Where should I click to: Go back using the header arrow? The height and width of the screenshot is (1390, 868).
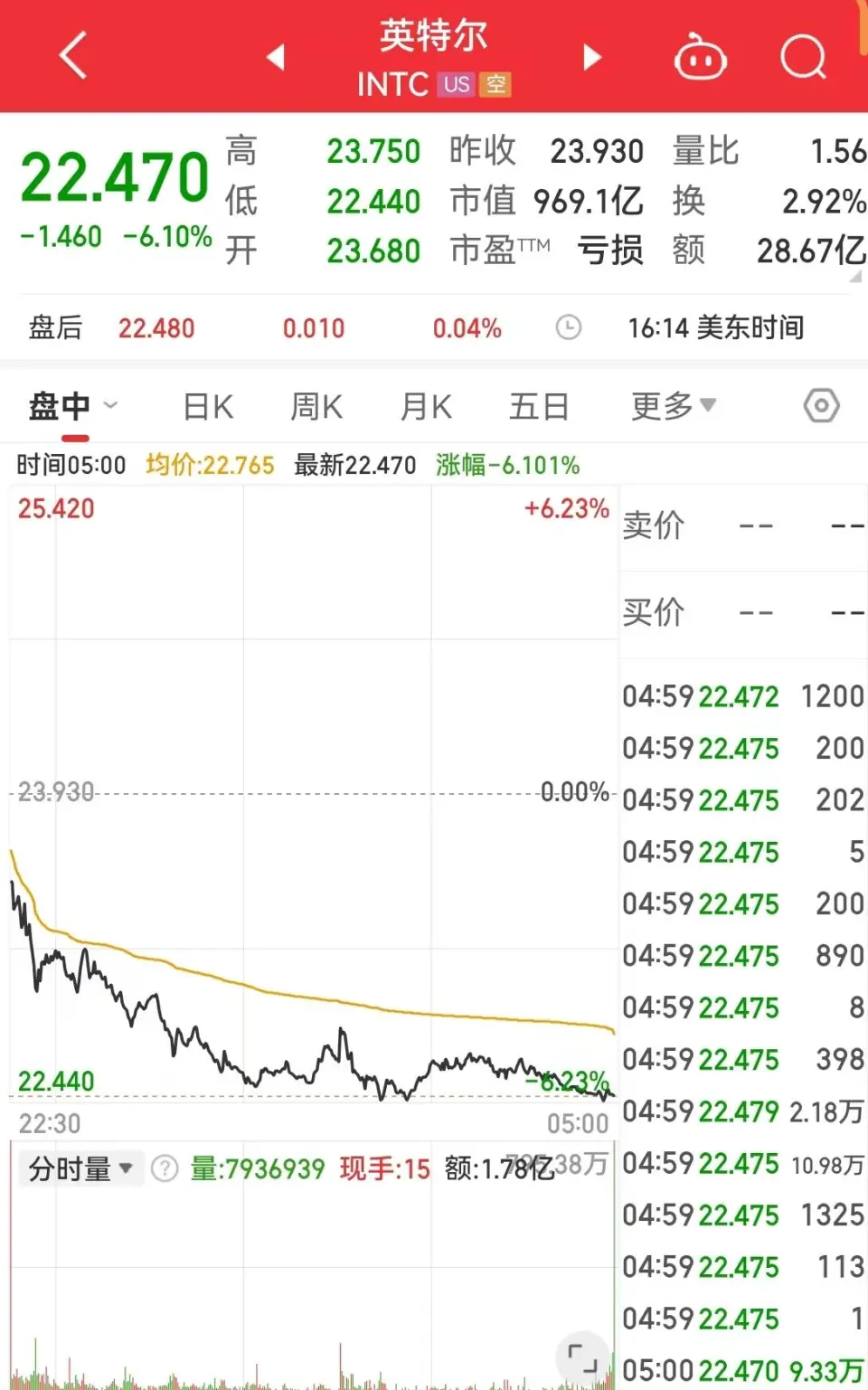pos(74,56)
